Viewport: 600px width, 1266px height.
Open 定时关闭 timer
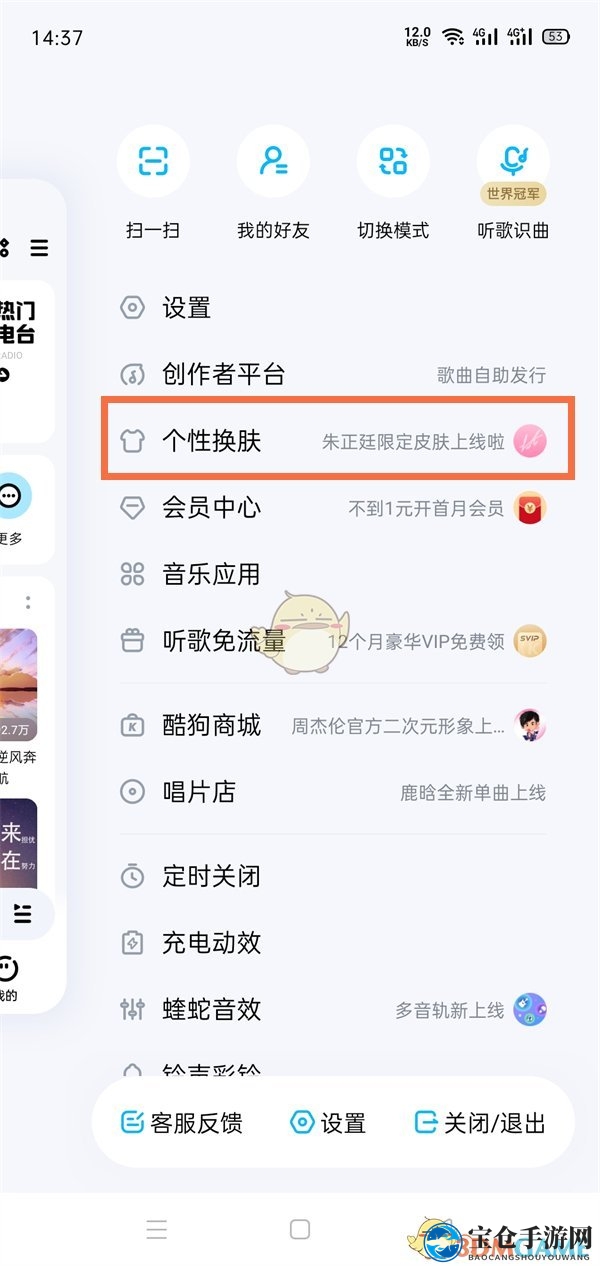211,876
